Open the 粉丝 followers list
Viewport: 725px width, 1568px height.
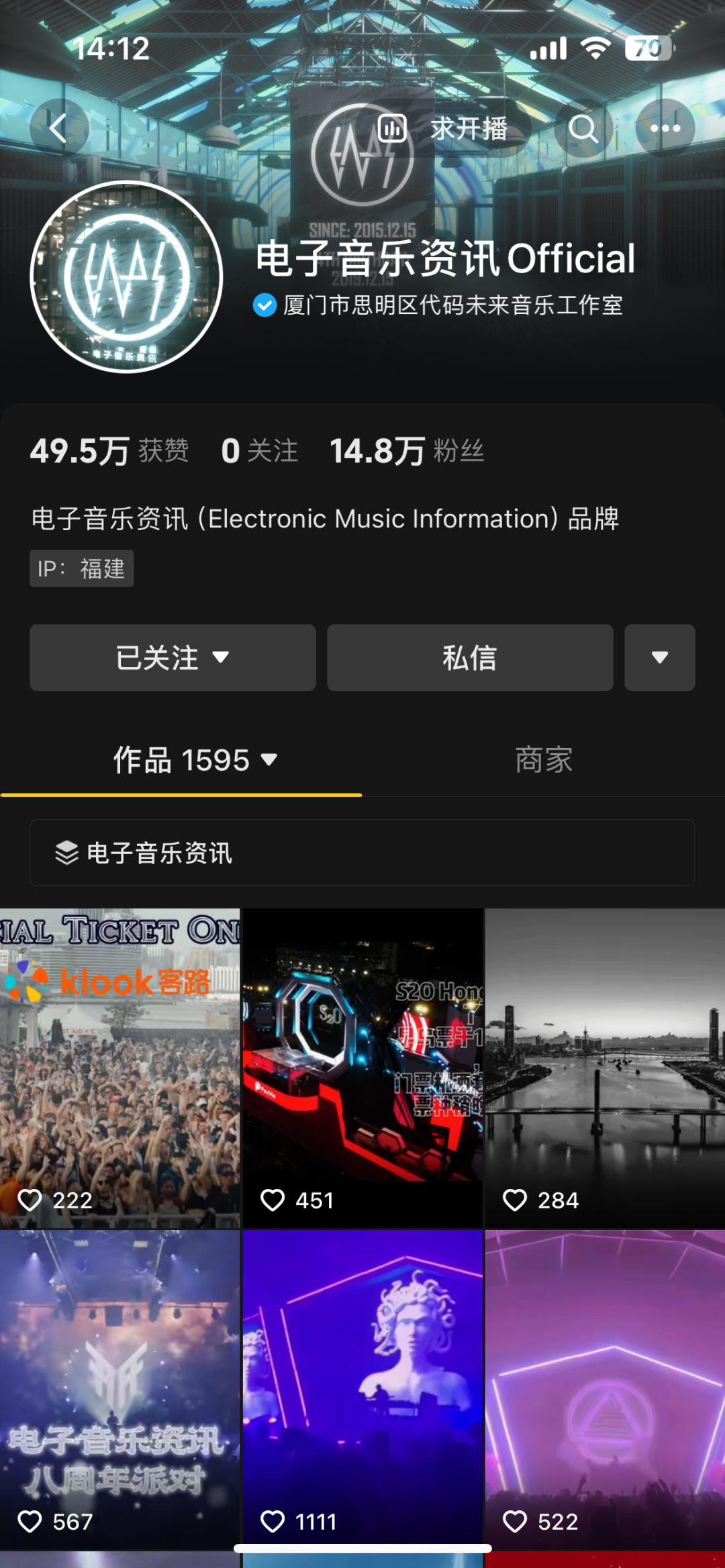click(407, 451)
